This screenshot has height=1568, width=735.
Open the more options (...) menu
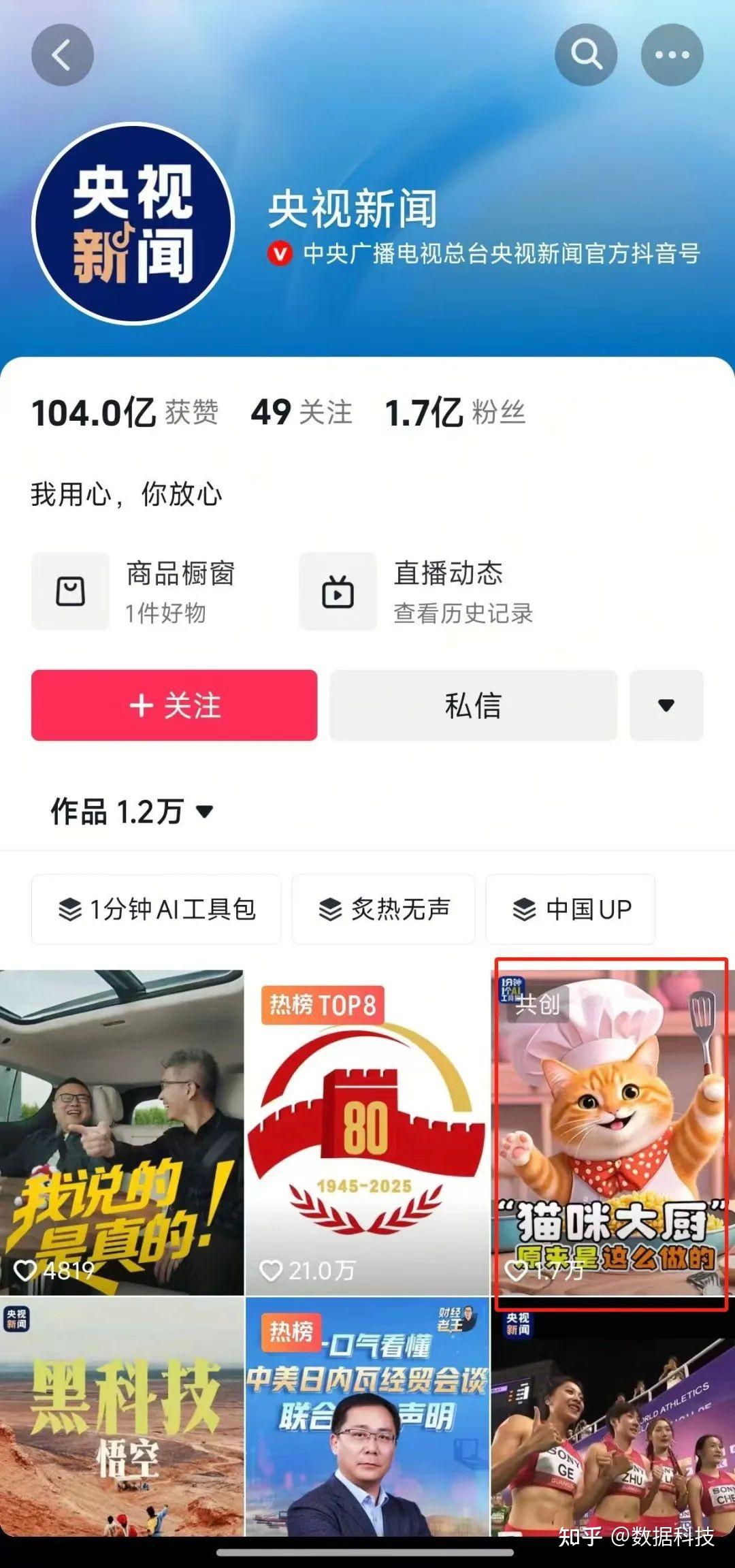click(x=672, y=55)
